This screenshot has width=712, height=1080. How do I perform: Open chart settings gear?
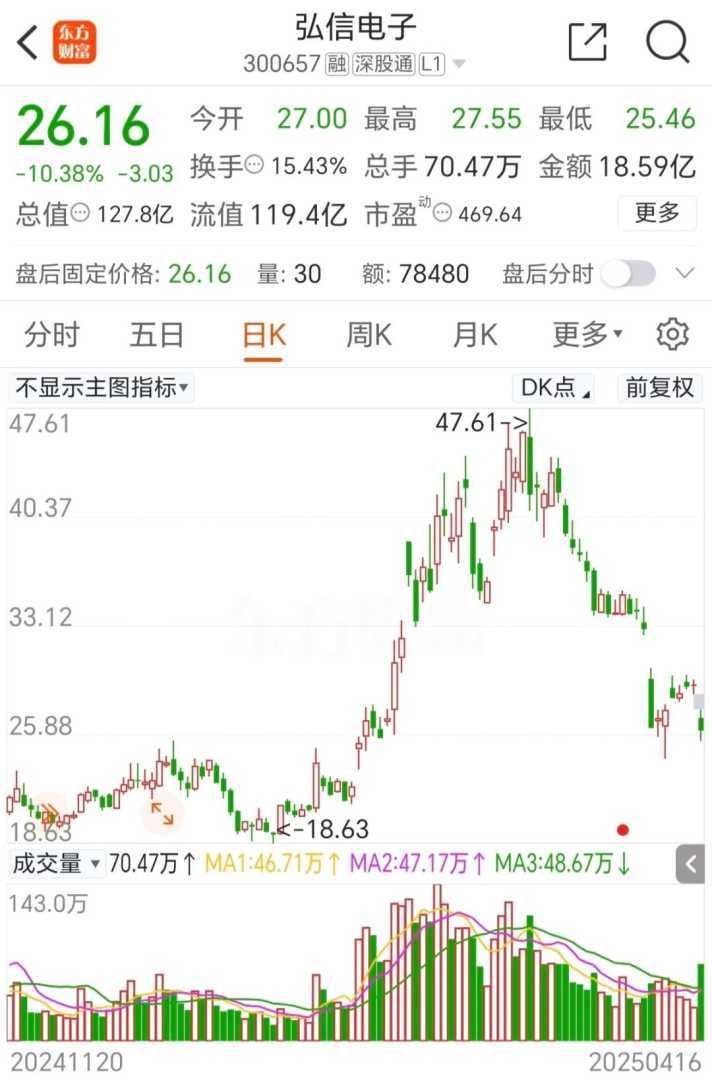tap(673, 334)
